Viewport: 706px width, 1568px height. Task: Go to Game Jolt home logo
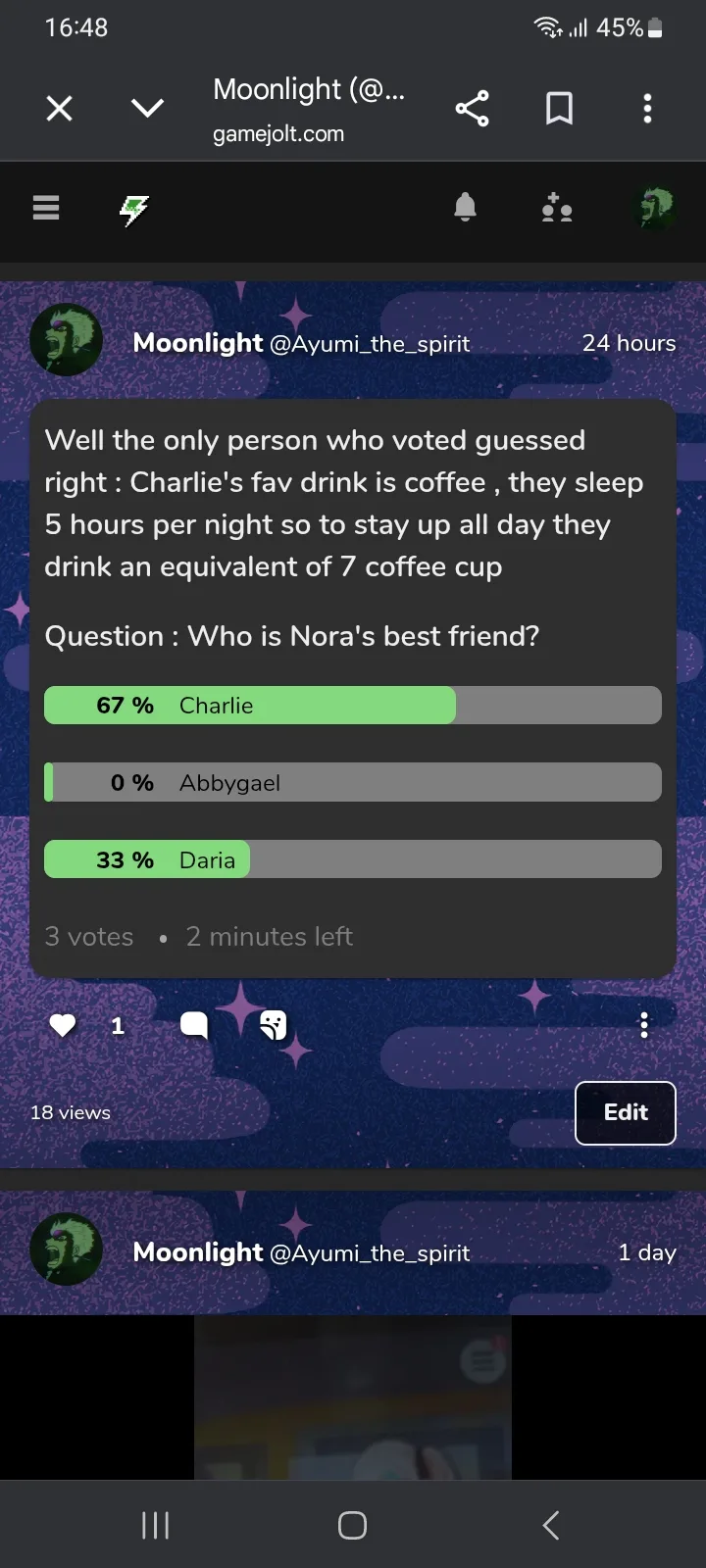[134, 209]
